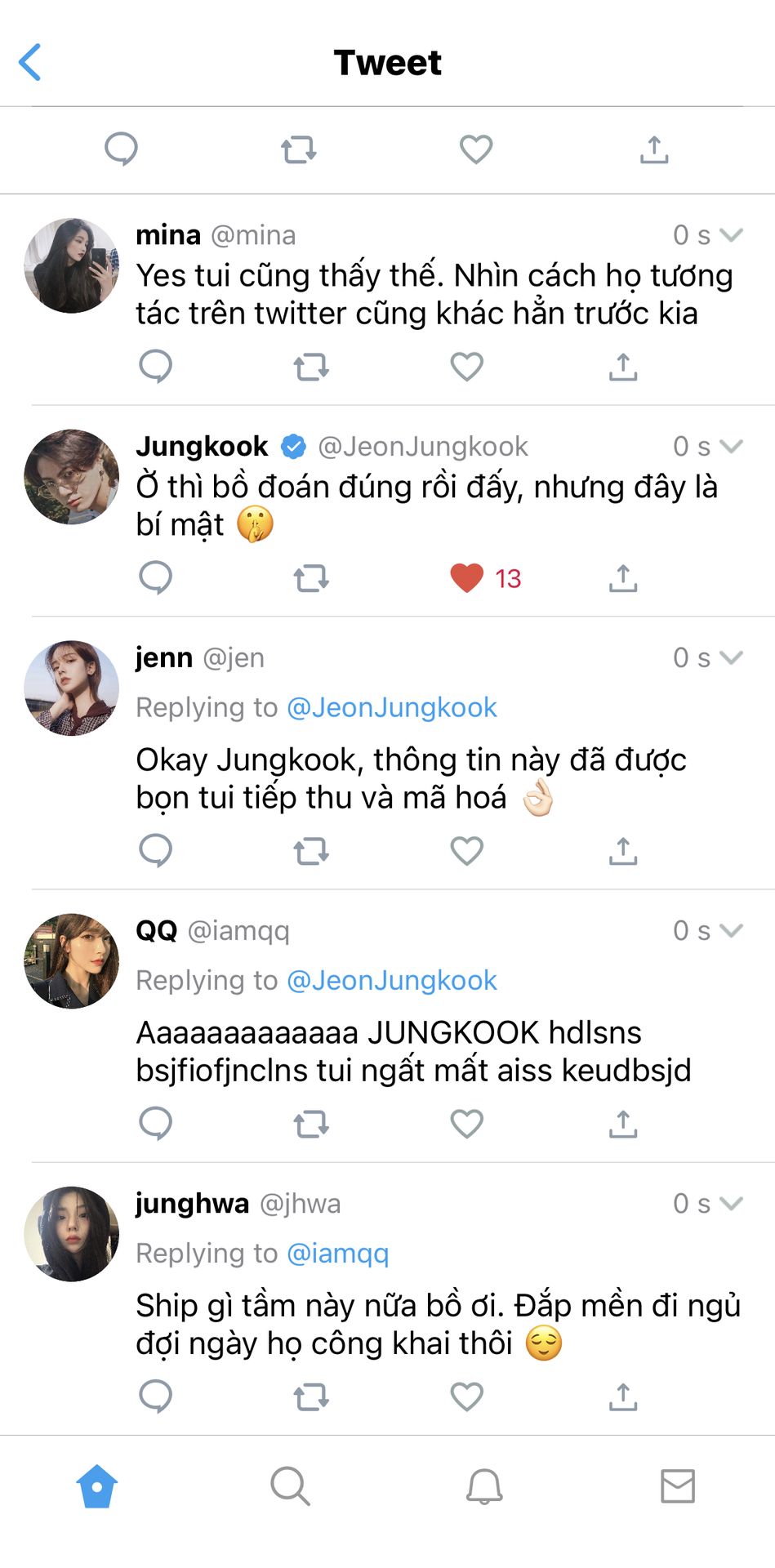
Task: Open @iamqq link in junghwa's reply
Action: point(338,1253)
